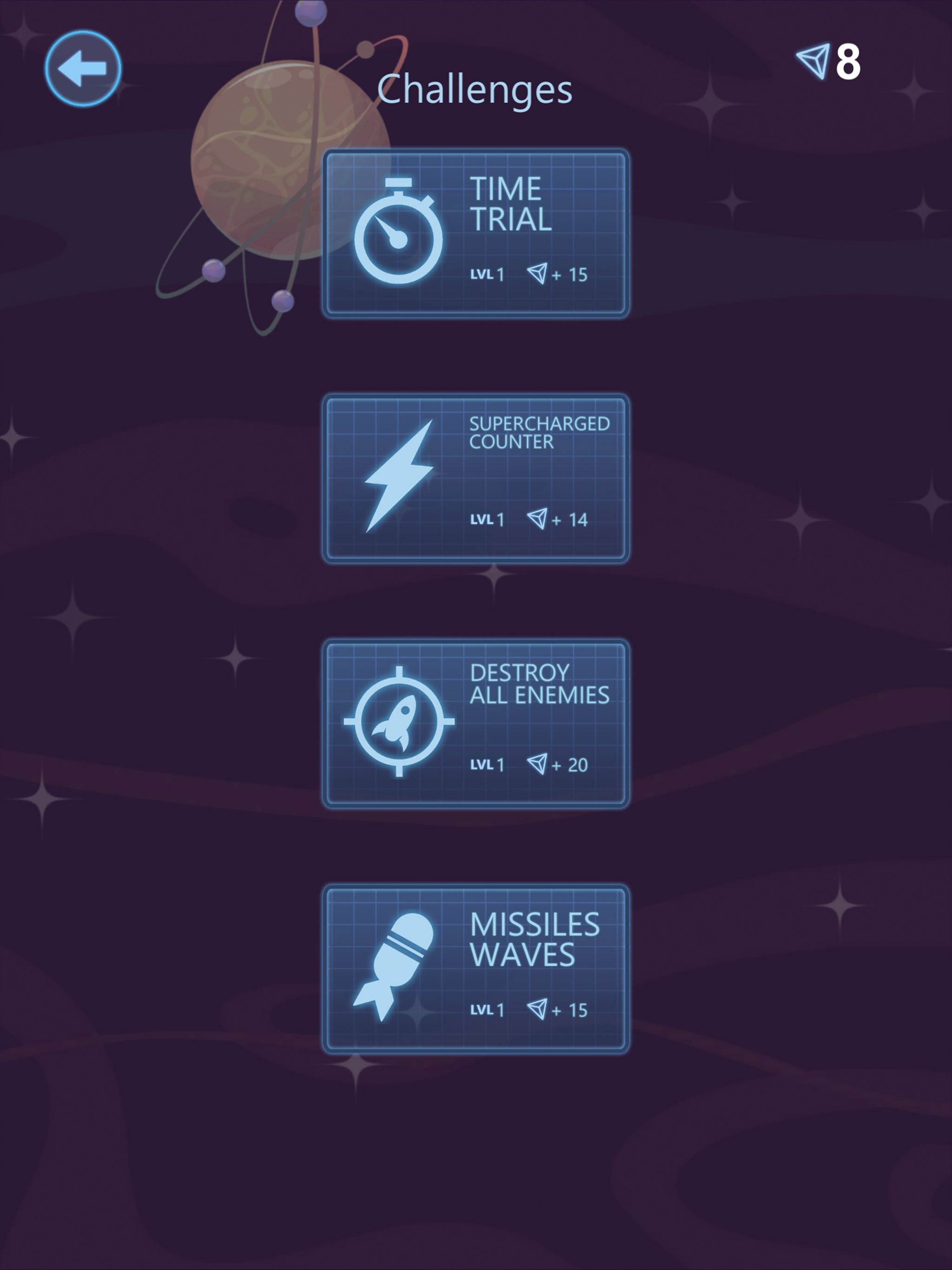Screen dimensions: 952x1270
Task: Click the paper plane icon next to +14 on Supercharged Counter
Action: coord(539,518)
